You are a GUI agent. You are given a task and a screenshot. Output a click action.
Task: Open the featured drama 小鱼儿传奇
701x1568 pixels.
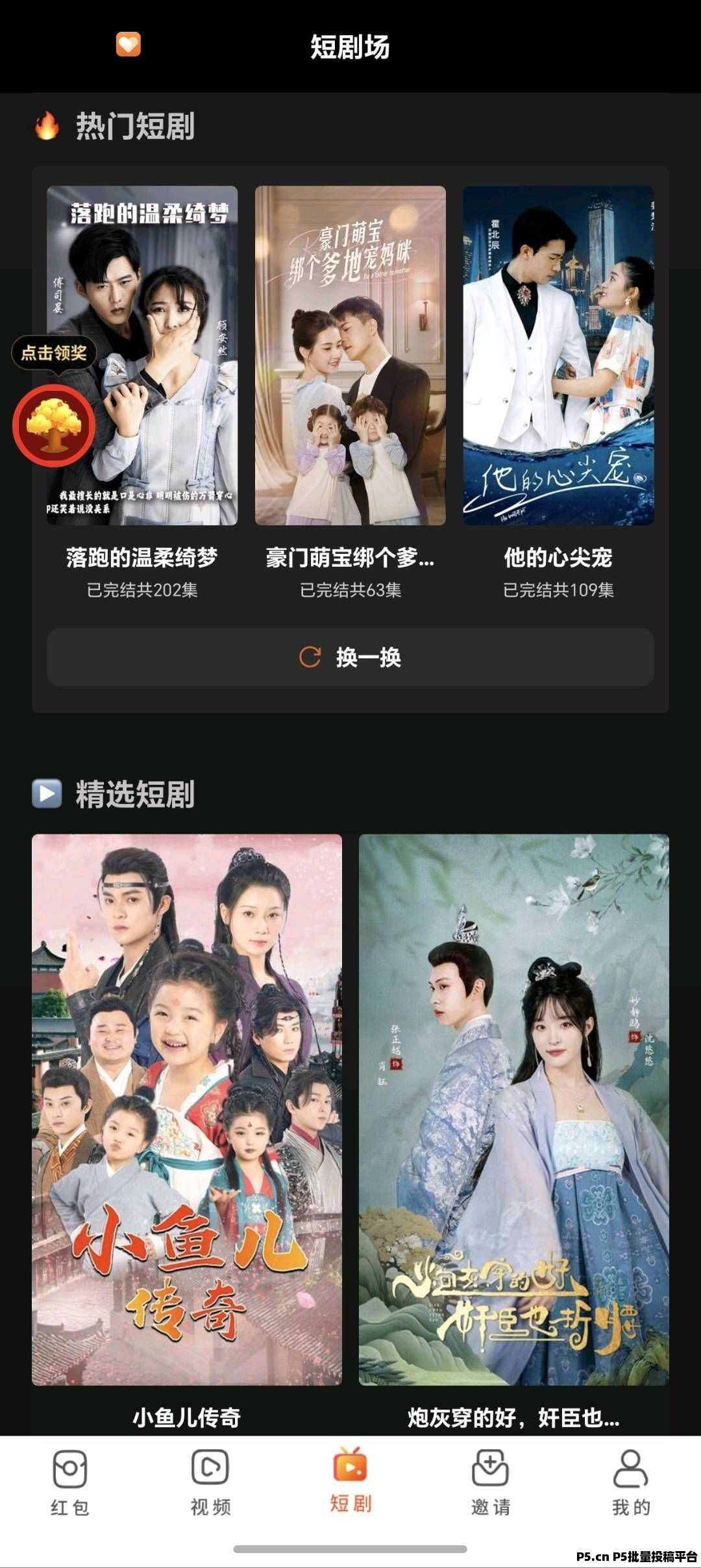click(187, 1109)
